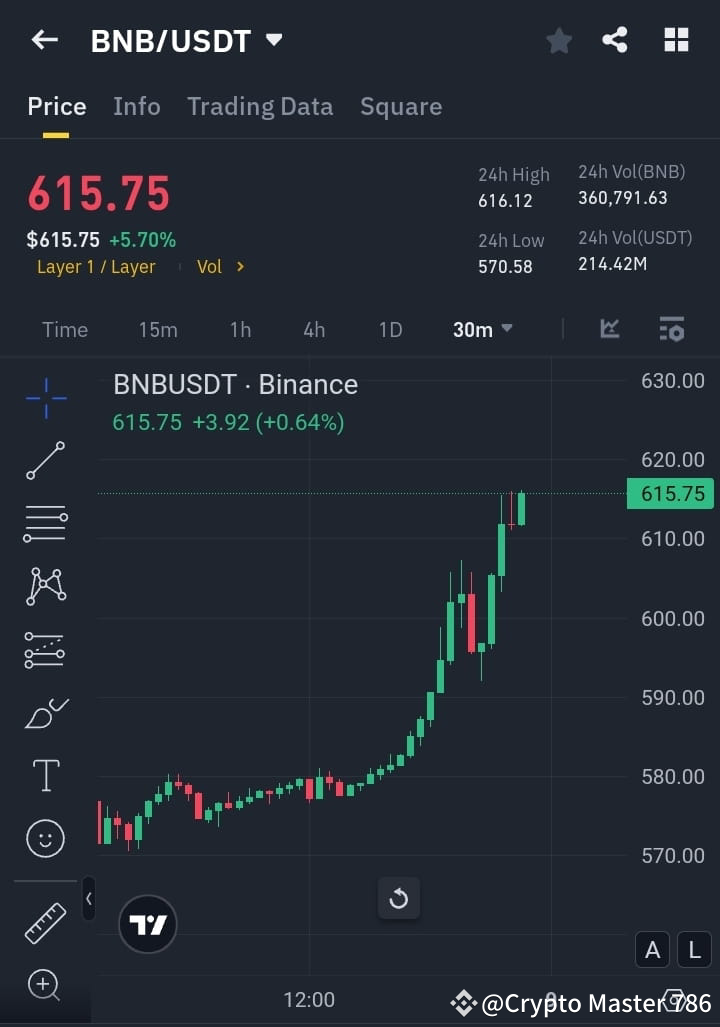
Task: Open the chart indicators panel
Action: 609,329
